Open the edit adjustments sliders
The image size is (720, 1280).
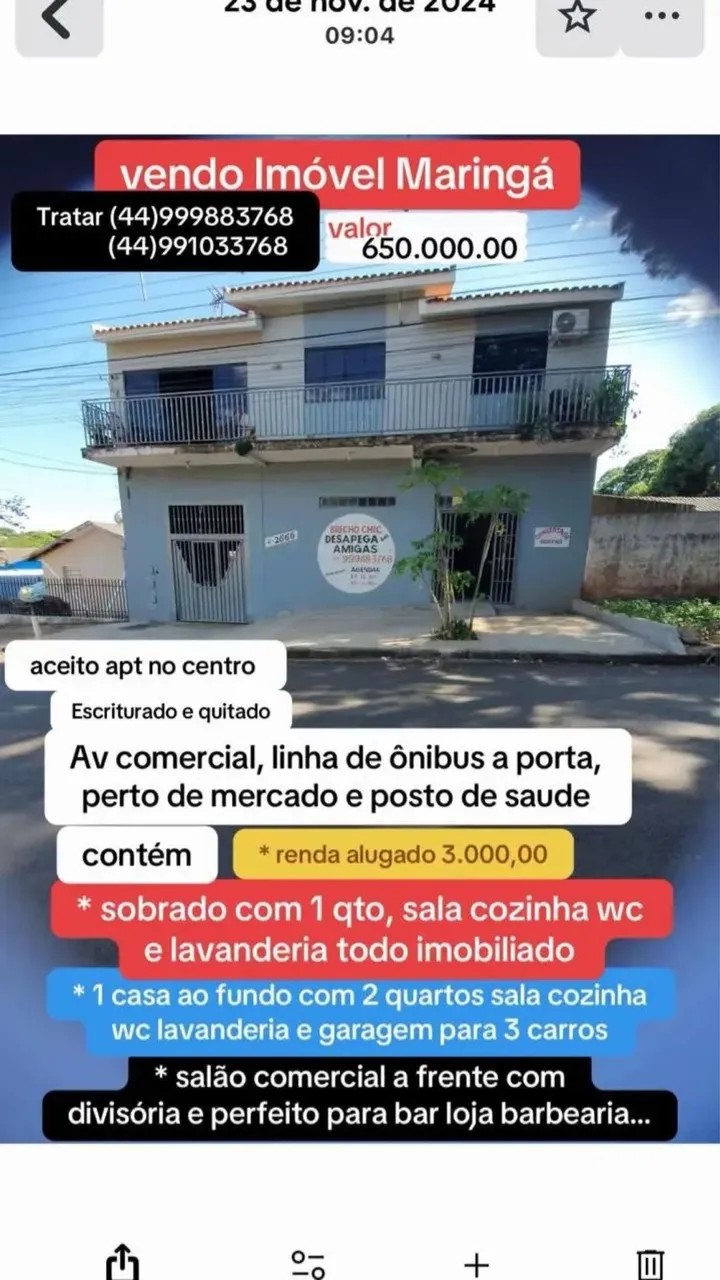[307, 1264]
